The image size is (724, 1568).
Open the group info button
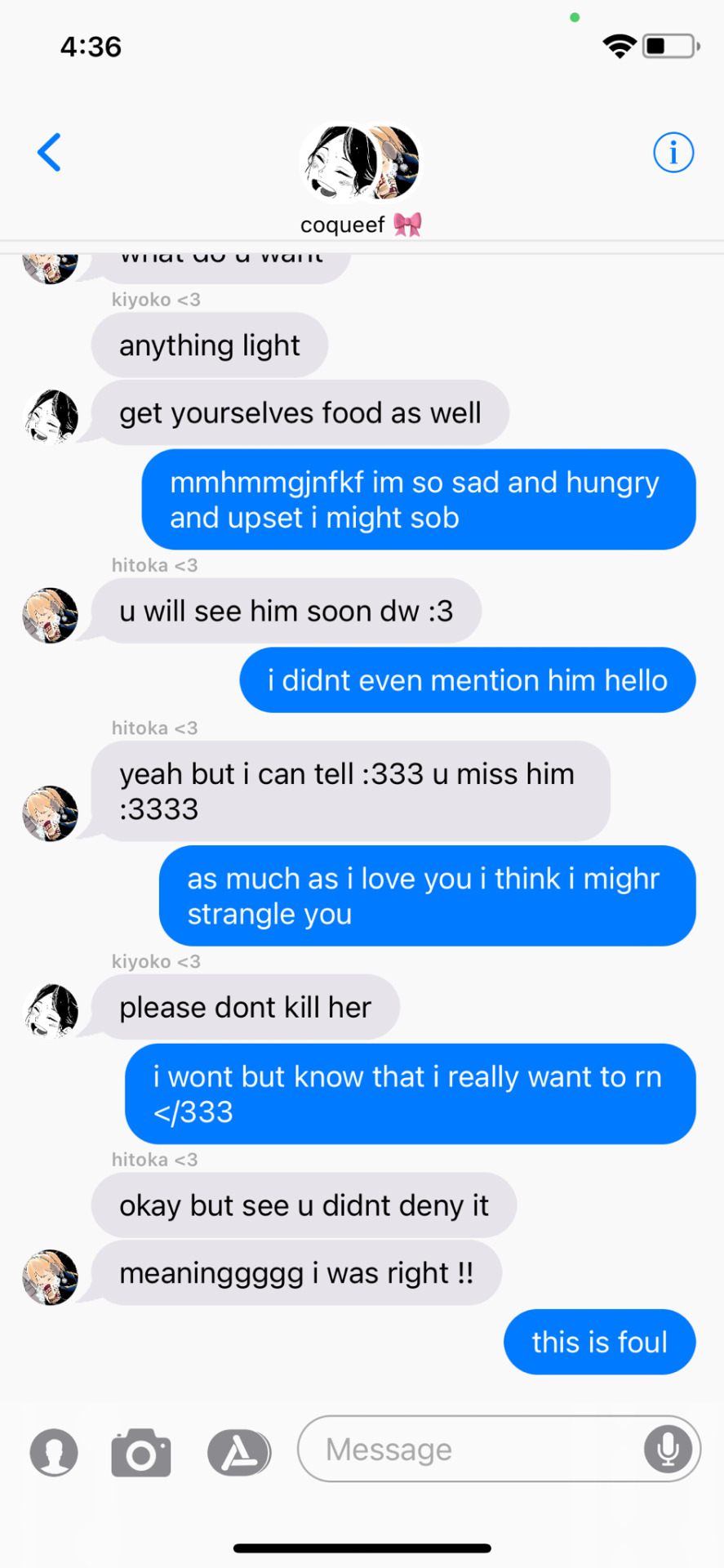click(x=673, y=153)
